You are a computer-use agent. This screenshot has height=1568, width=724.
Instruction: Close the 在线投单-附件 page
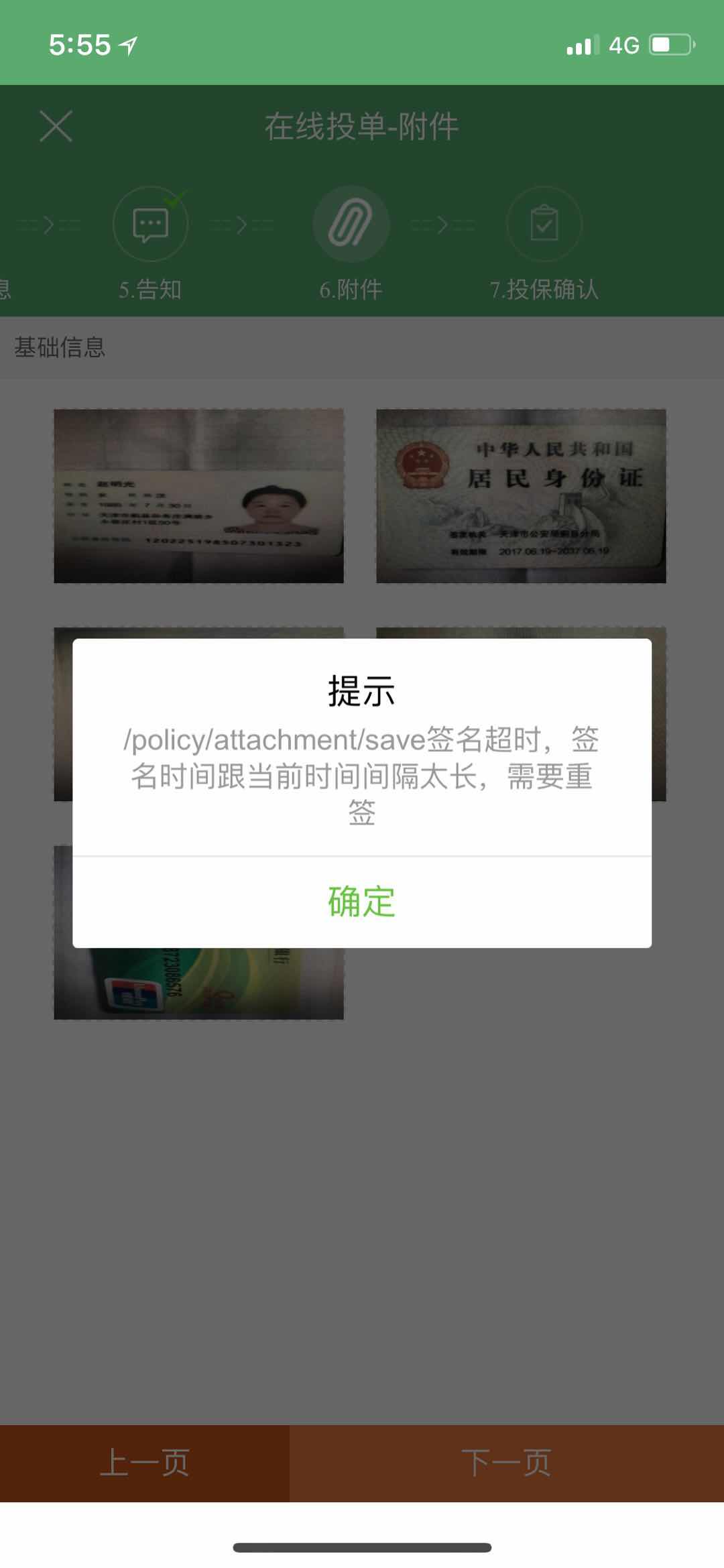click(x=56, y=127)
